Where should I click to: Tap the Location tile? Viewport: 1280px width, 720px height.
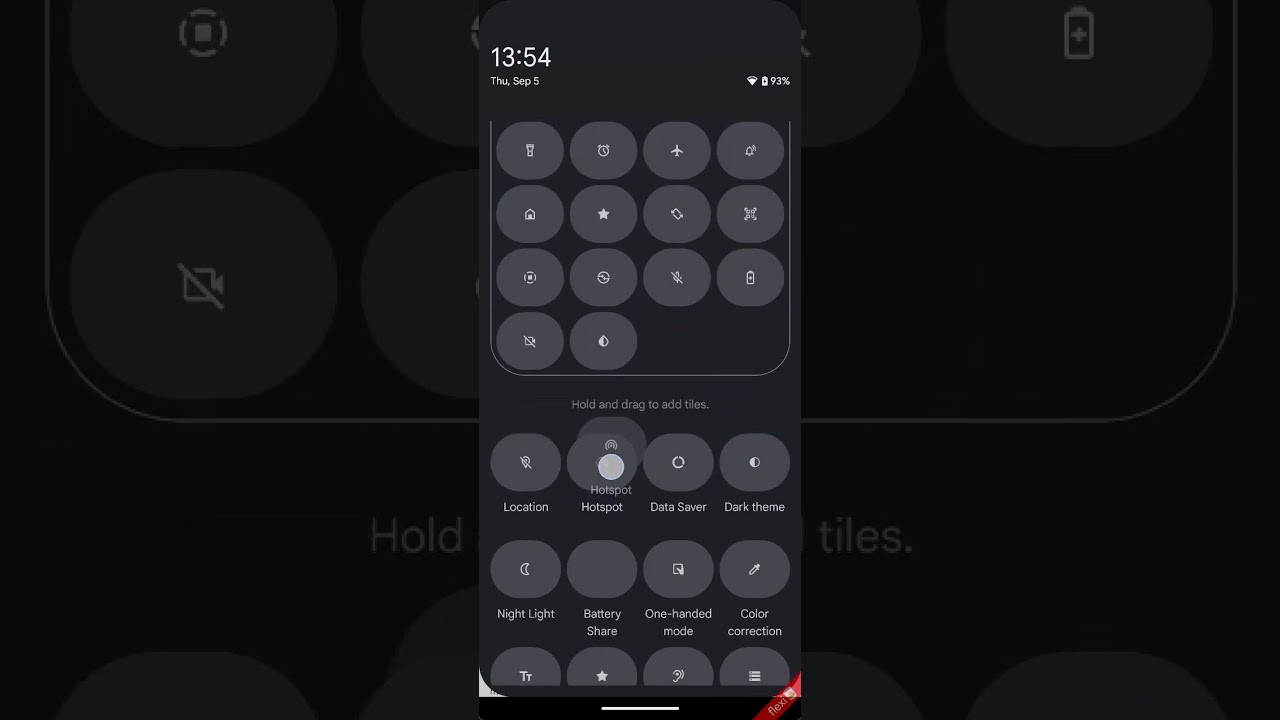click(x=526, y=463)
